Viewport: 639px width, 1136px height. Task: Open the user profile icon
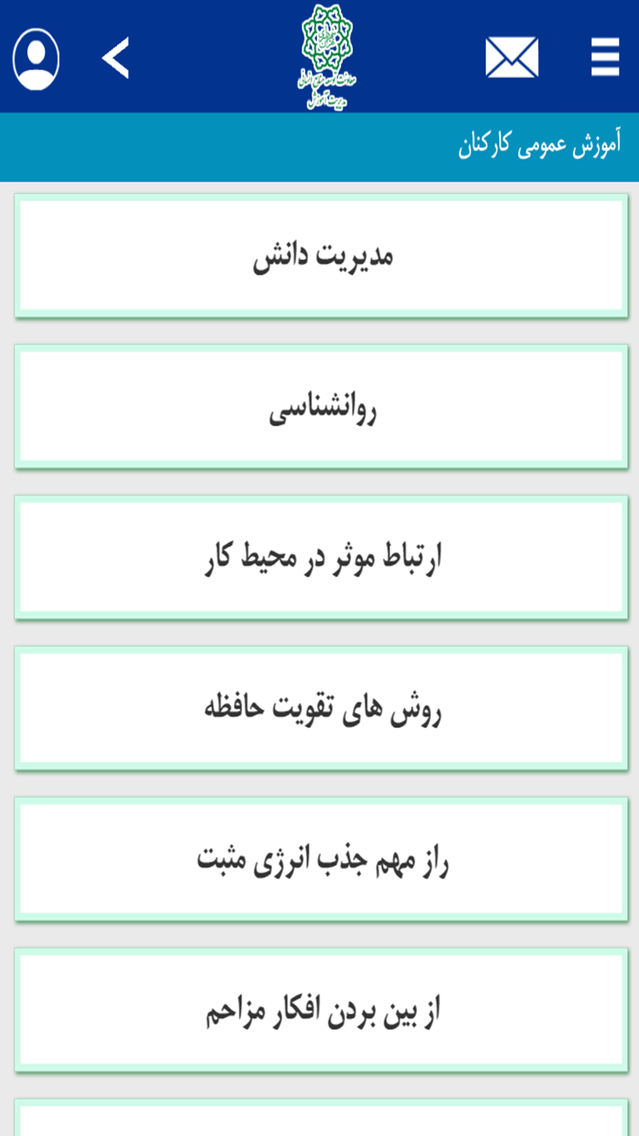click(36, 59)
